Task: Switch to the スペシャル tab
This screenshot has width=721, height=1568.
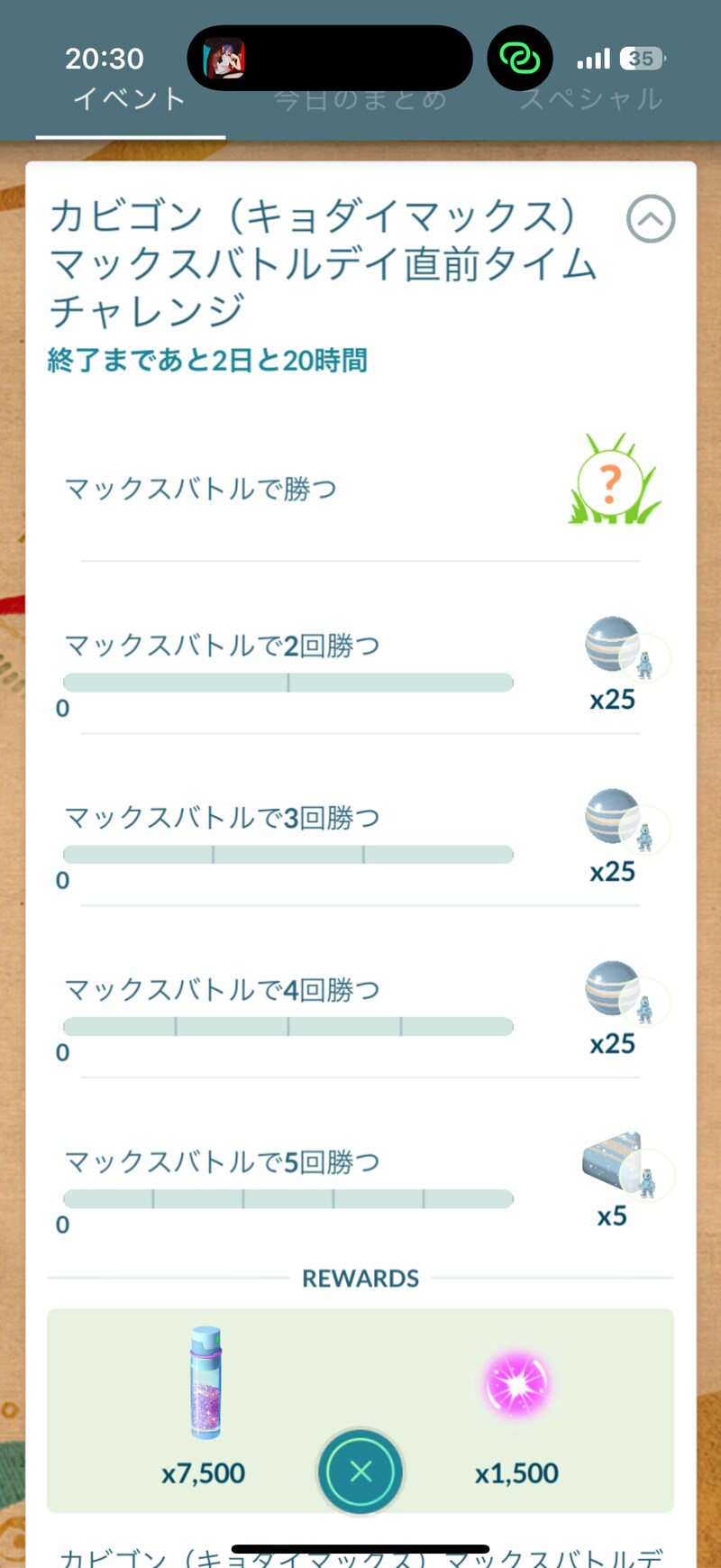Action: click(x=591, y=100)
